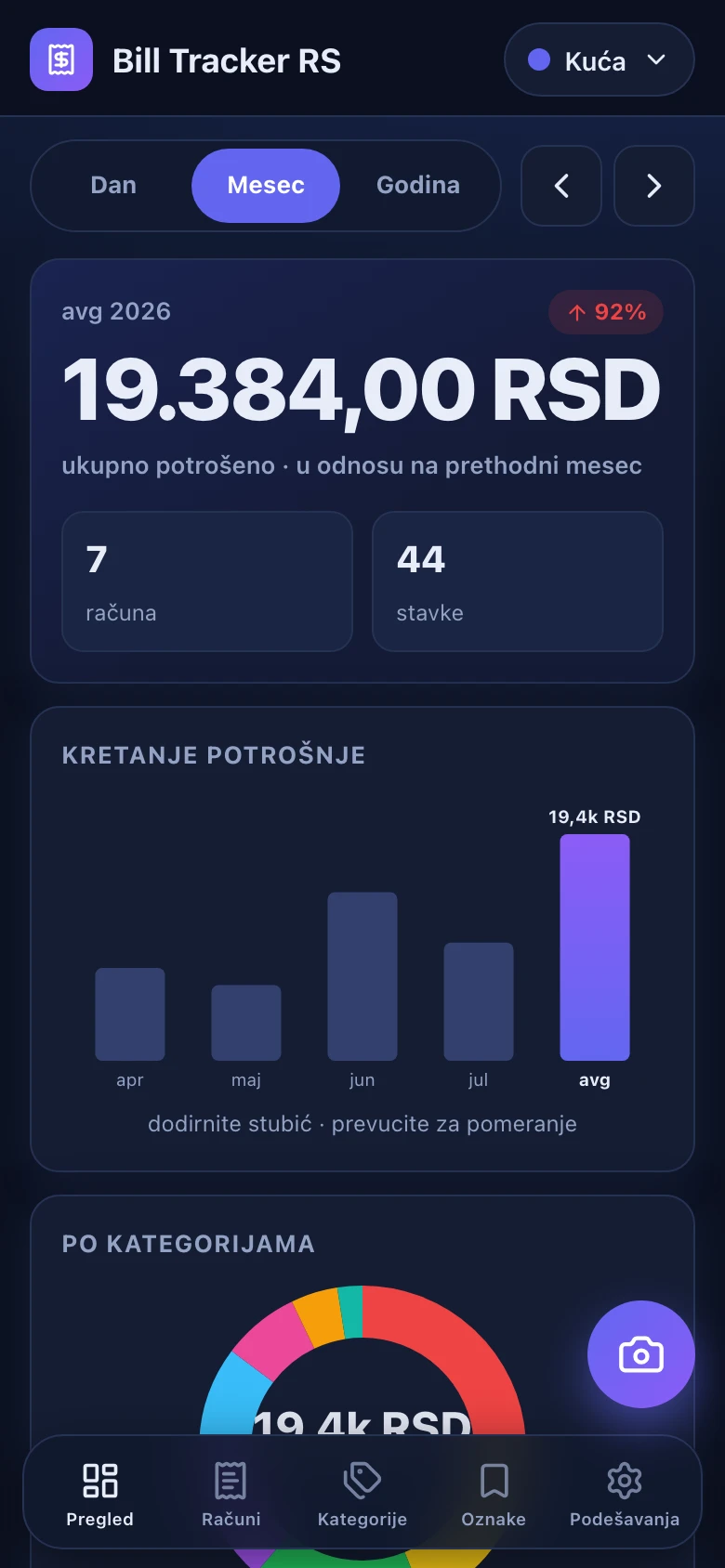Select the highlighted avg bar
The image size is (725, 1568).
pos(595,947)
